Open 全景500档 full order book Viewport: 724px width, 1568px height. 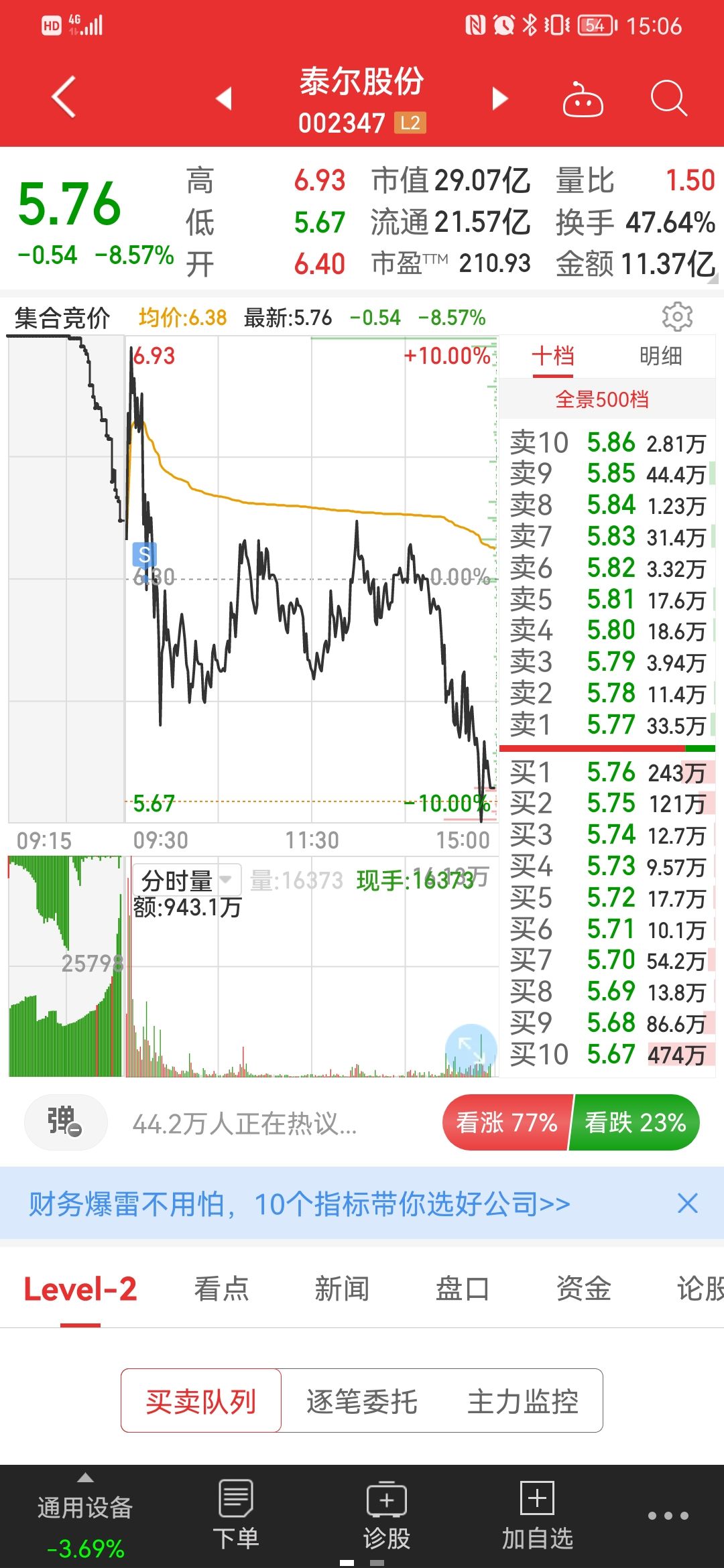click(x=602, y=399)
